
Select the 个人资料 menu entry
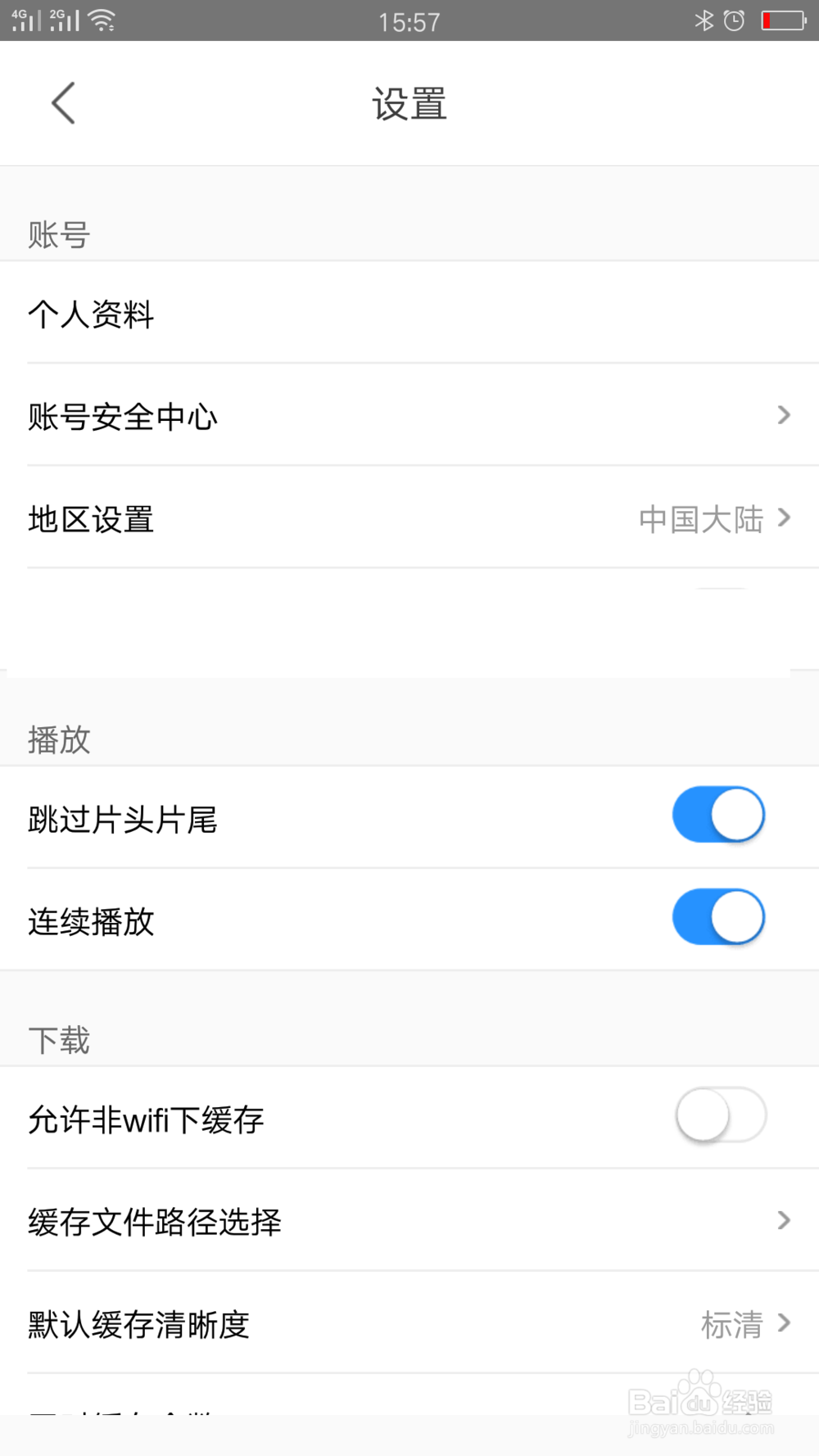coord(91,314)
